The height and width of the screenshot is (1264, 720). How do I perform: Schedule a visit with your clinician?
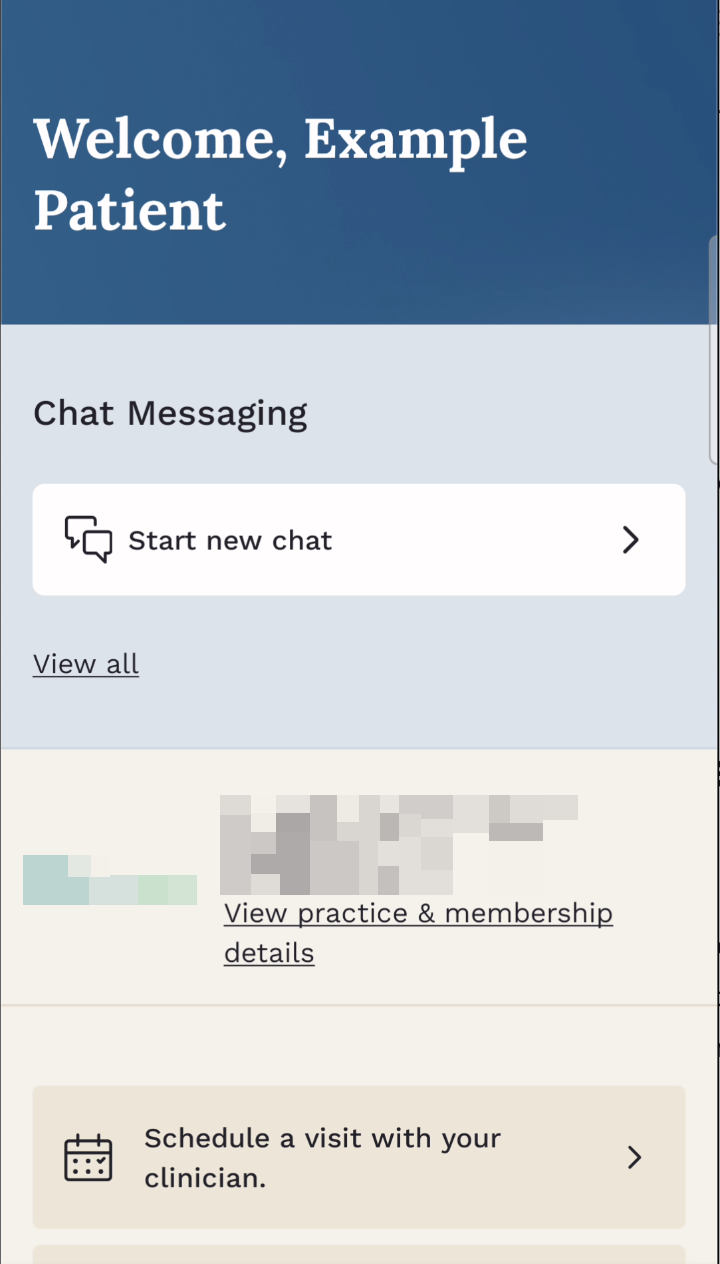(x=358, y=1157)
